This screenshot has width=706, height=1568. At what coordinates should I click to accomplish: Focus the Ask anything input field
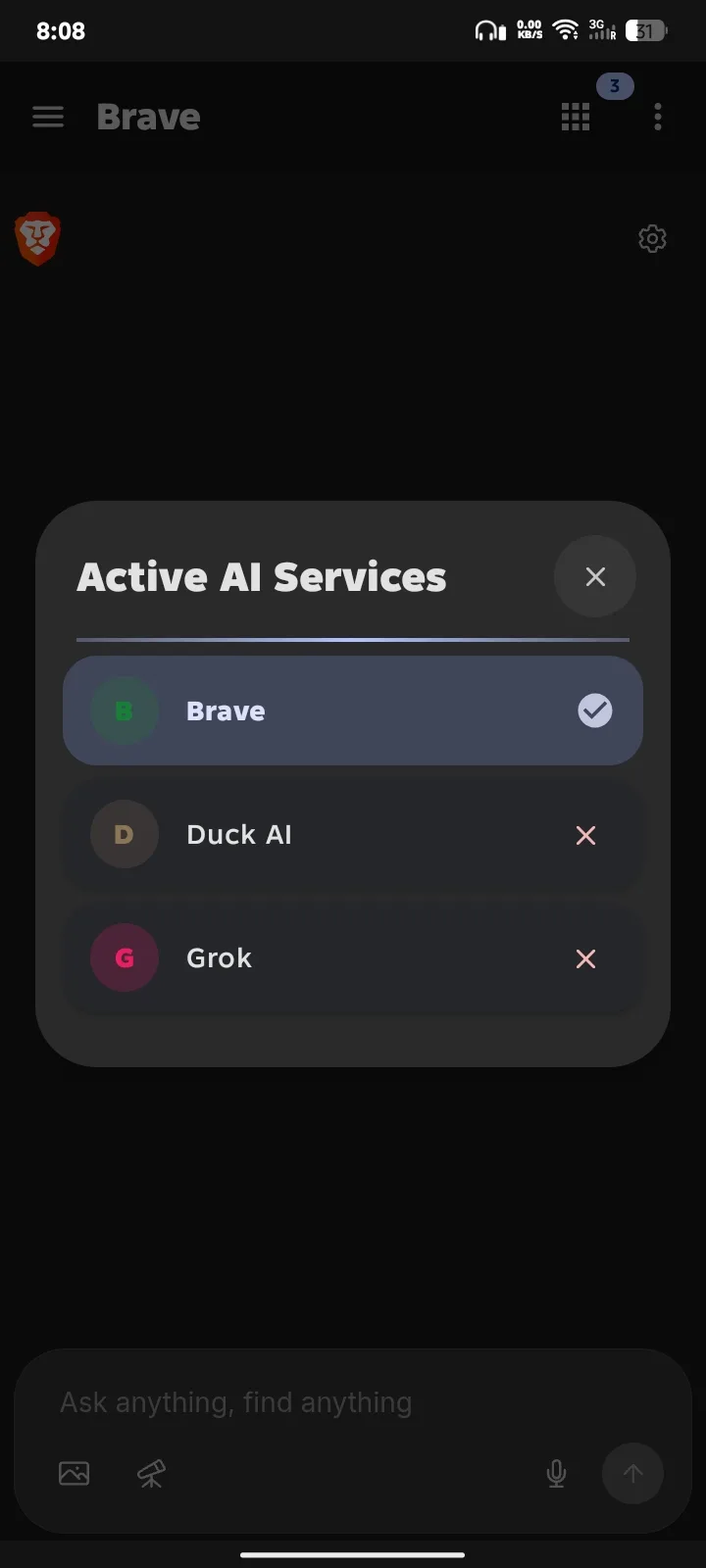coord(353,1402)
